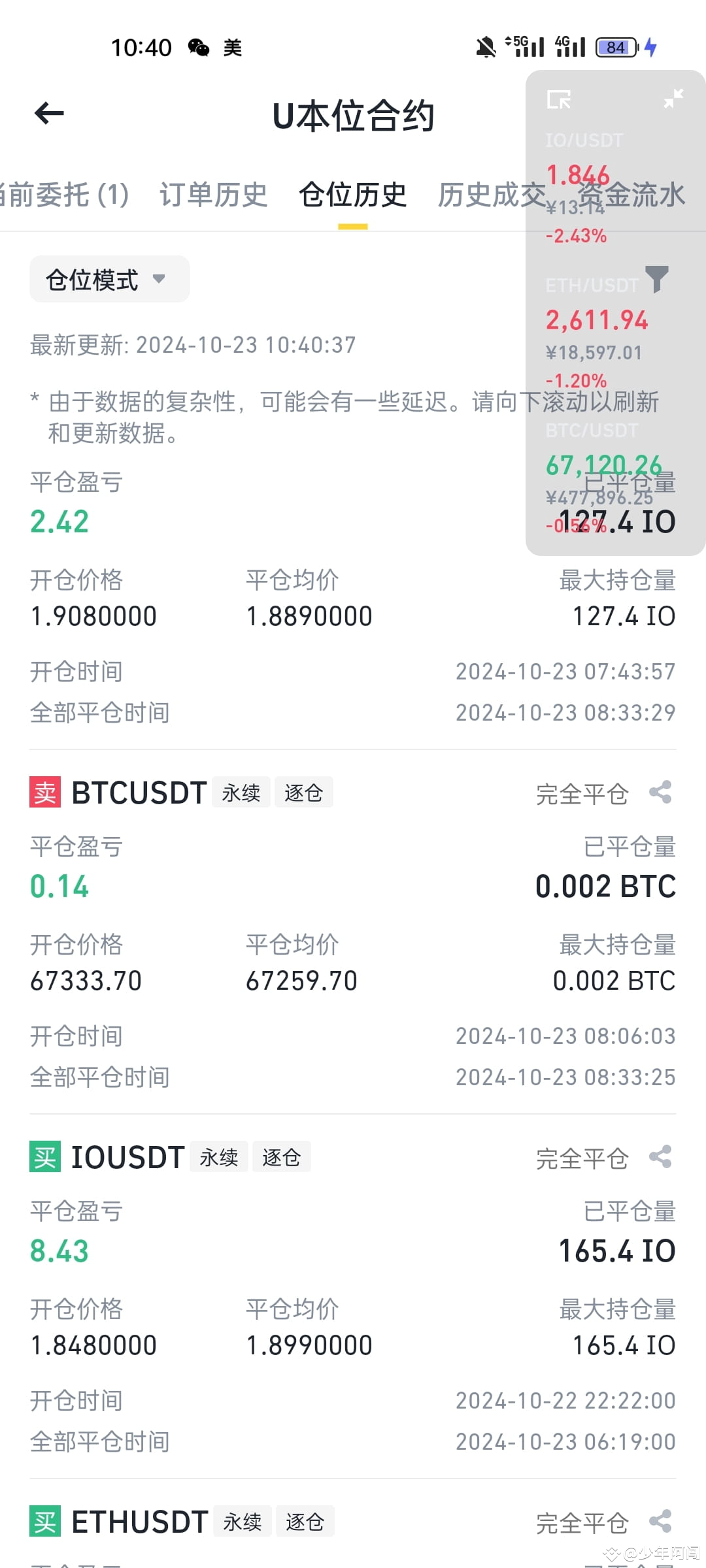This screenshot has width=706, height=1568.
Task: Open the filter funnel icon
Action: coord(656,280)
